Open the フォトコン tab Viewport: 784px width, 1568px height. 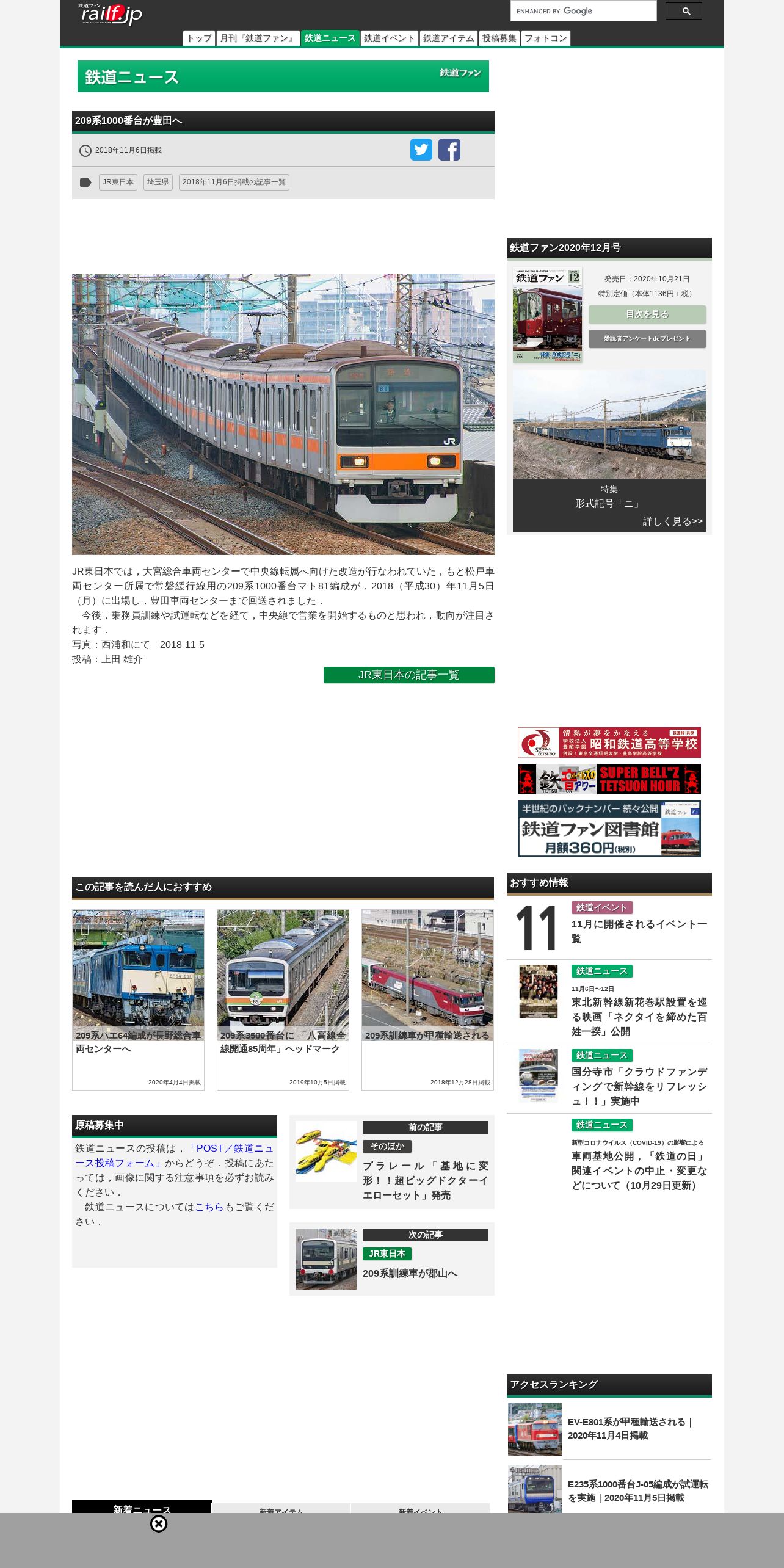546,38
